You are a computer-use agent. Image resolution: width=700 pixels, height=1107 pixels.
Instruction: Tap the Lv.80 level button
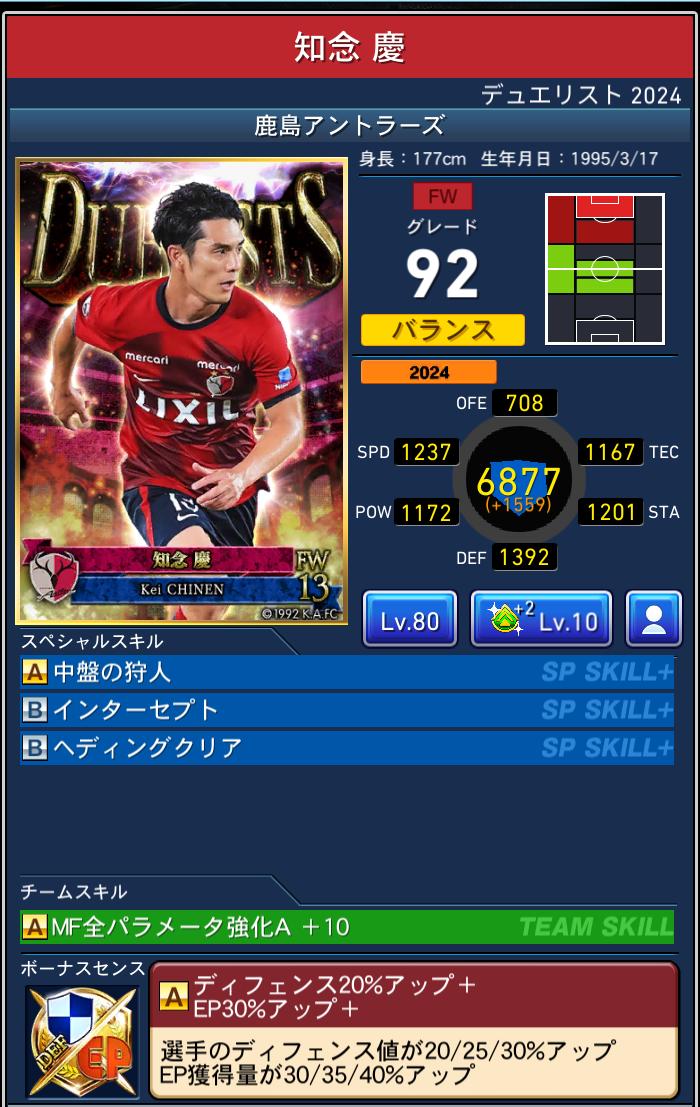pos(410,620)
